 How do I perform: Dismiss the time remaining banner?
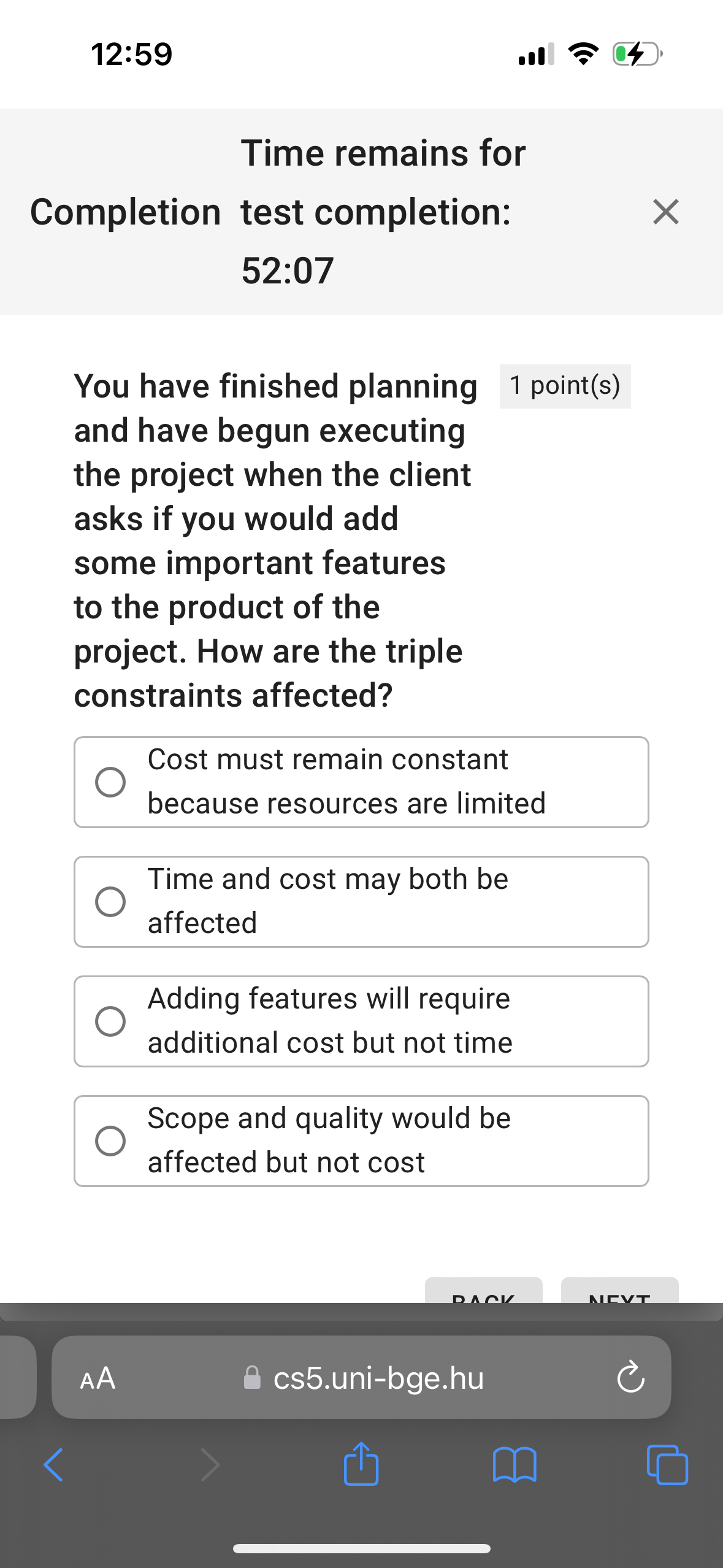coord(665,212)
